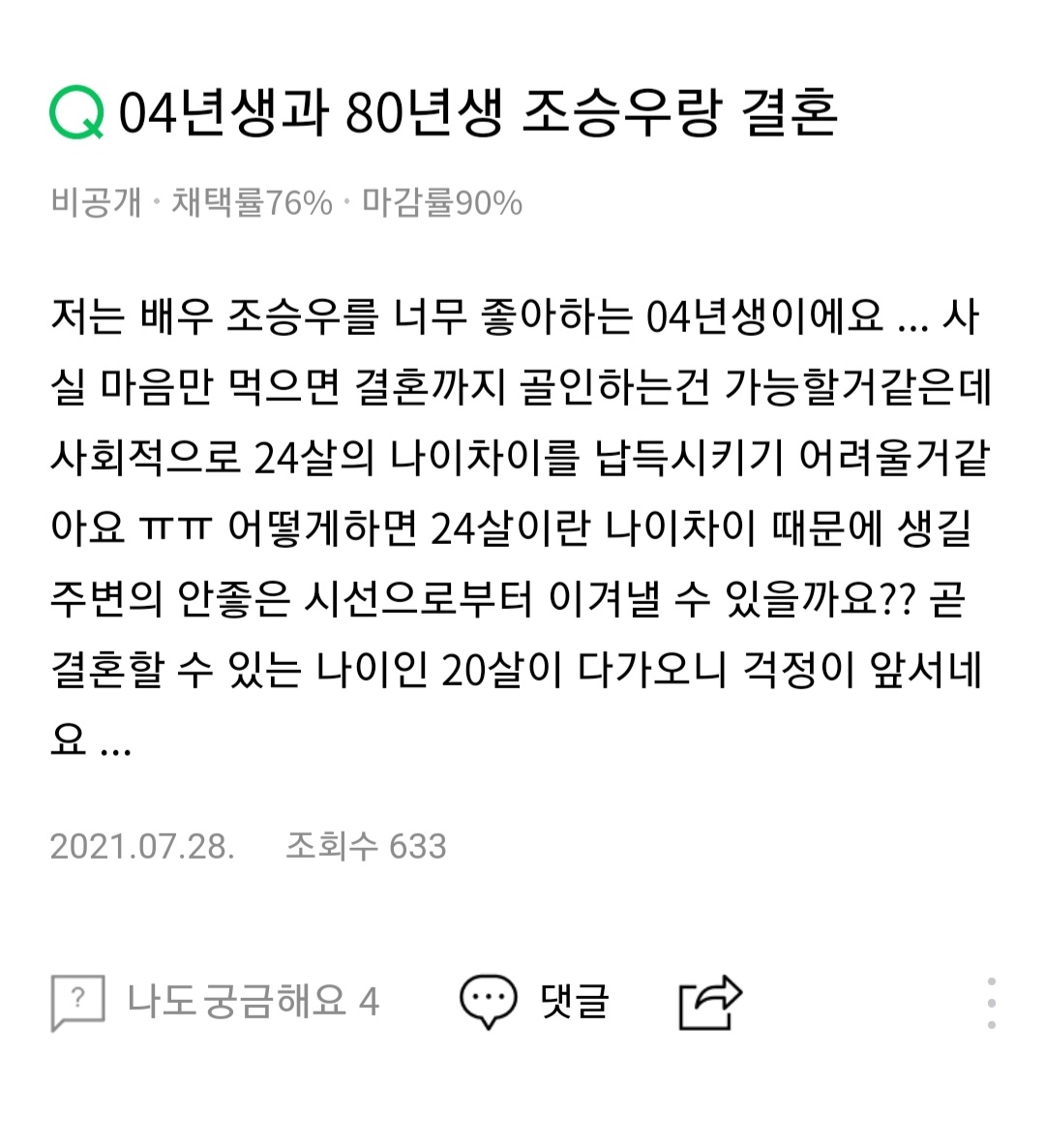Click the counter number 4 beside 나도 궁금해요
This screenshot has width=1045, height=1148.
point(366,1001)
